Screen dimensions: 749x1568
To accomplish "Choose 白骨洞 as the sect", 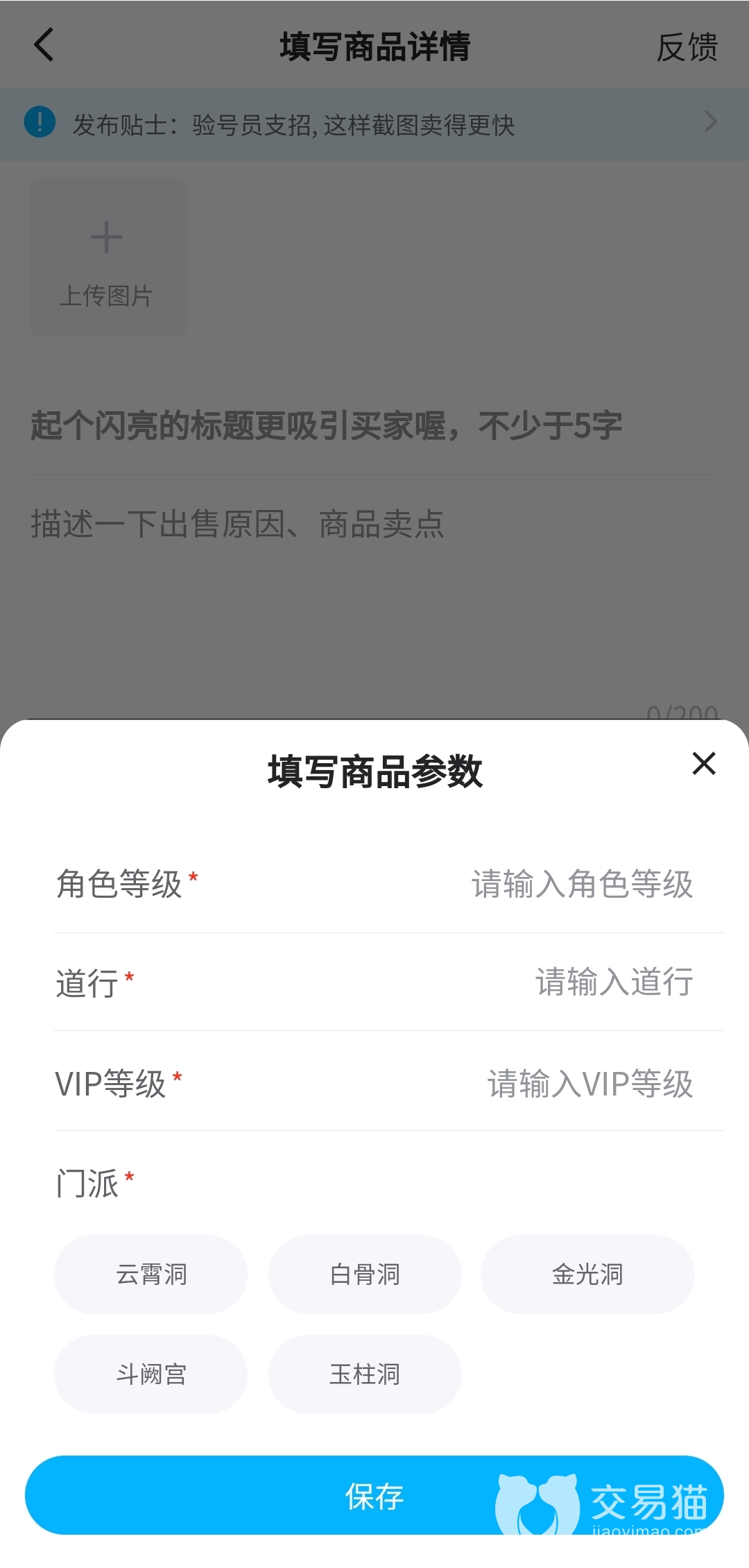I will click(365, 1275).
